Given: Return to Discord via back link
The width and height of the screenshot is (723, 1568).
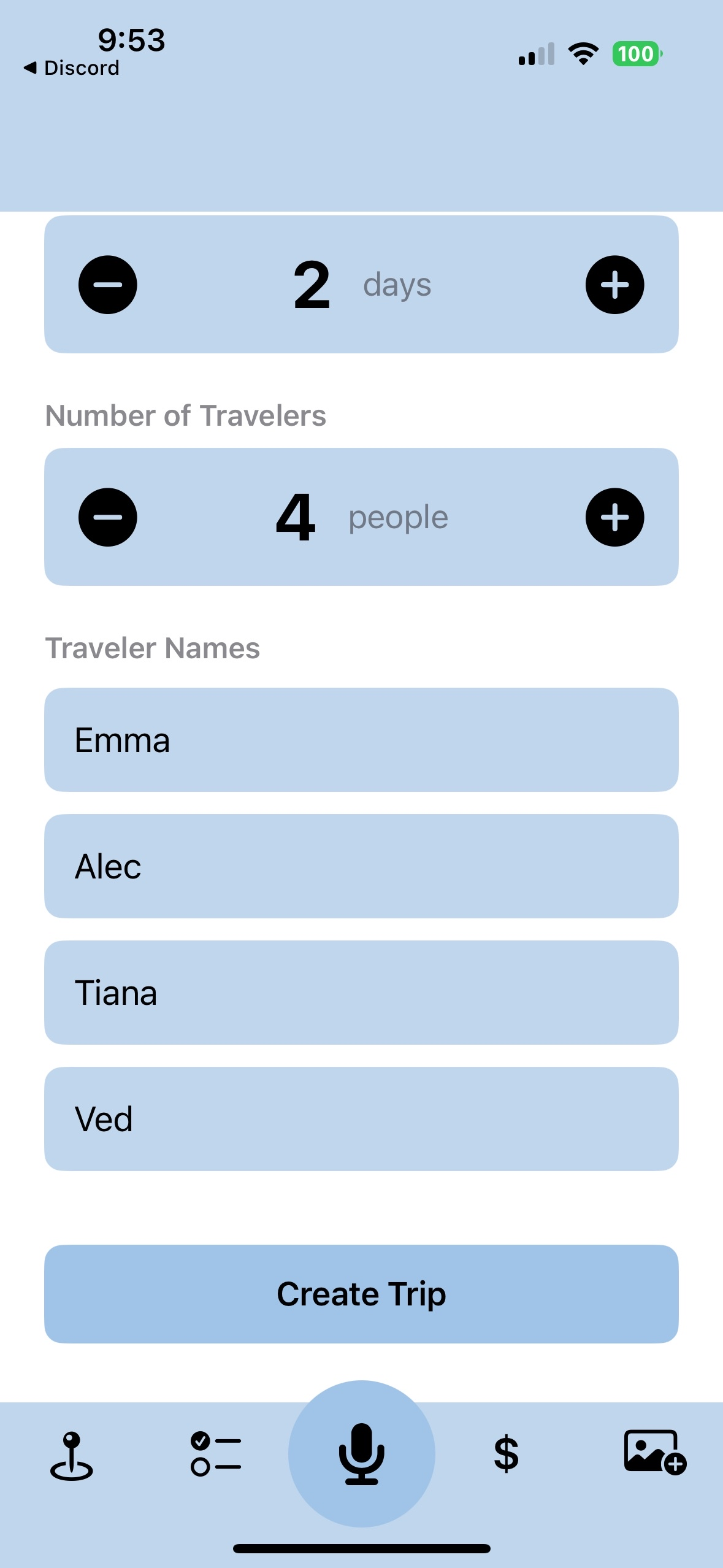Looking at the screenshot, I should point(72,67).
